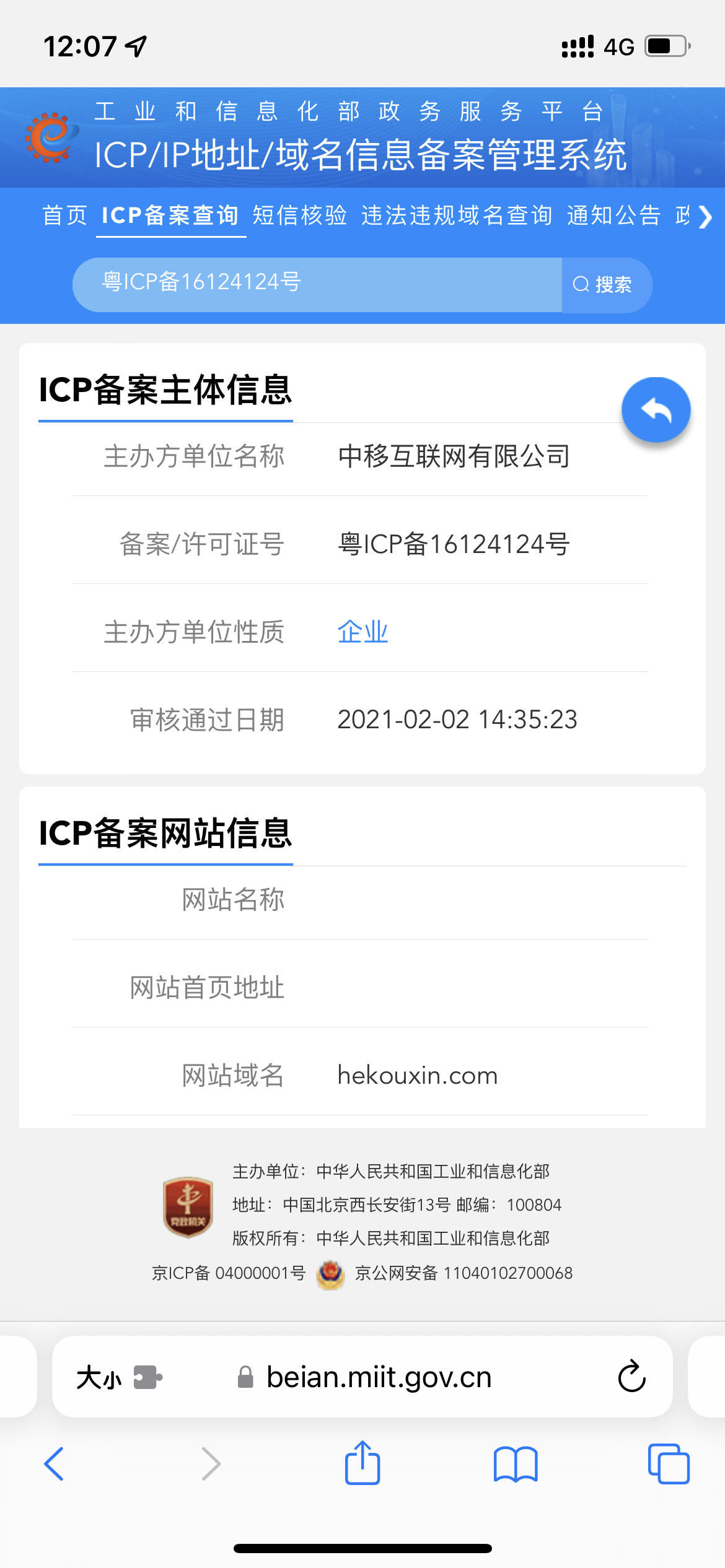725x1568 pixels.
Task: Open the 京公网安备 11040102700068 link
Action: click(463, 1273)
